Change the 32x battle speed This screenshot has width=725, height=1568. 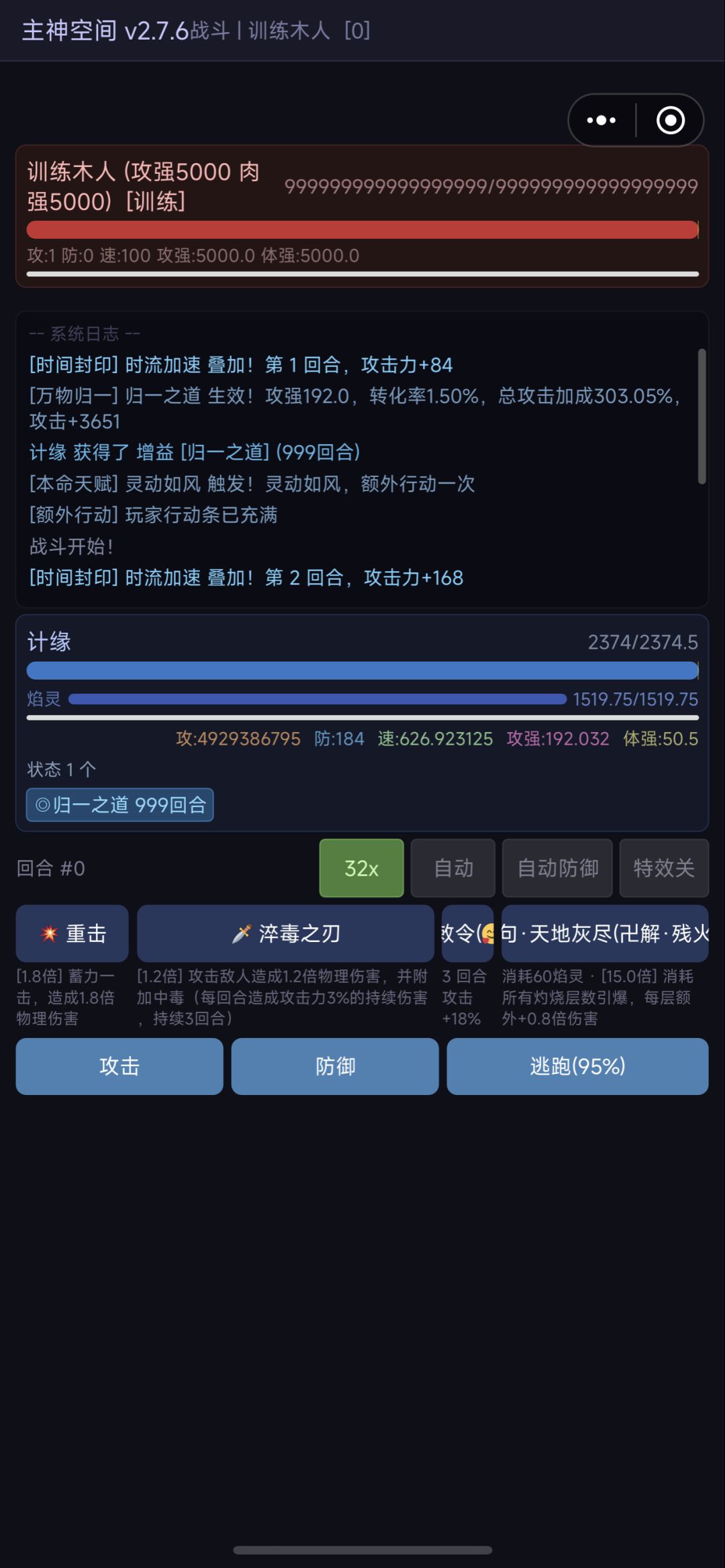point(361,868)
